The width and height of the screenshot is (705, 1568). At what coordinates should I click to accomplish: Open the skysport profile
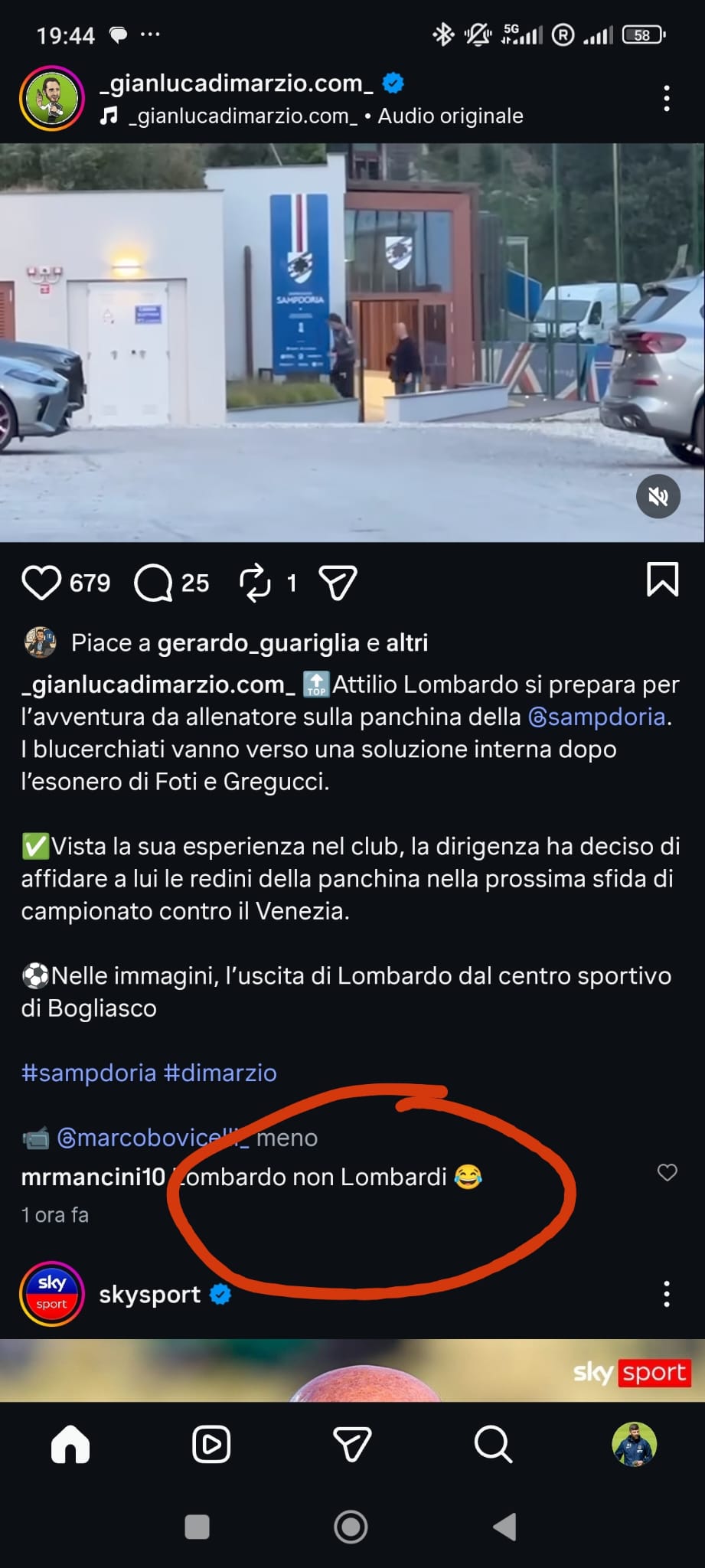[x=149, y=1295]
